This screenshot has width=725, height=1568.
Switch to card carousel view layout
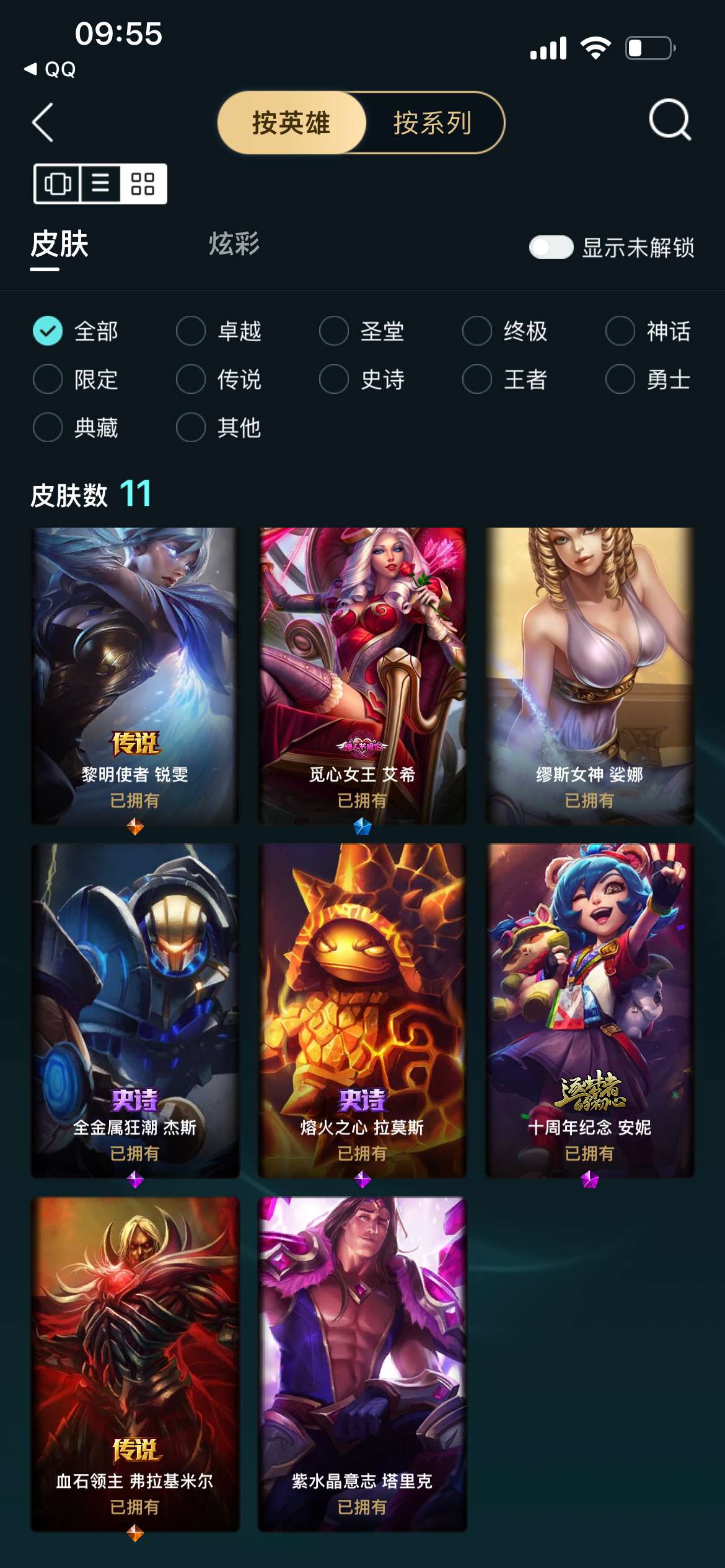click(x=58, y=183)
